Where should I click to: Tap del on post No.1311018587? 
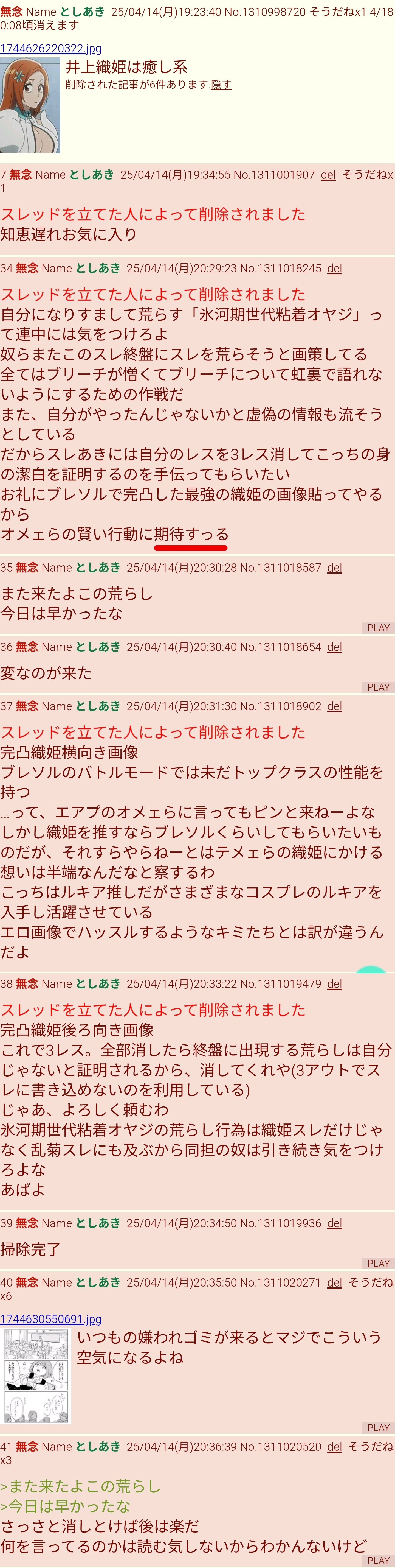[x=334, y=568]
